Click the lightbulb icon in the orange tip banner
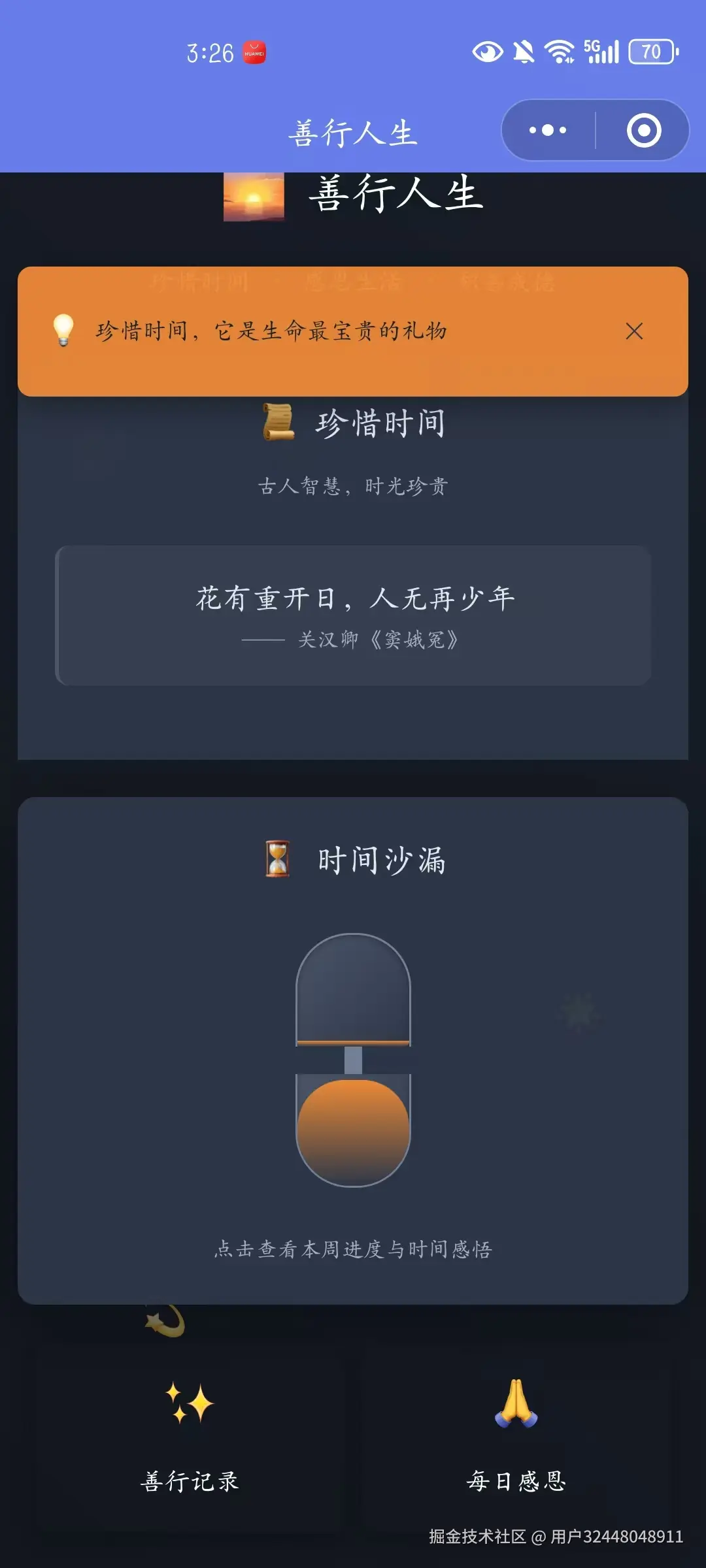The width and height of the screenshot is (706, 1568). [x=63, y=332]
